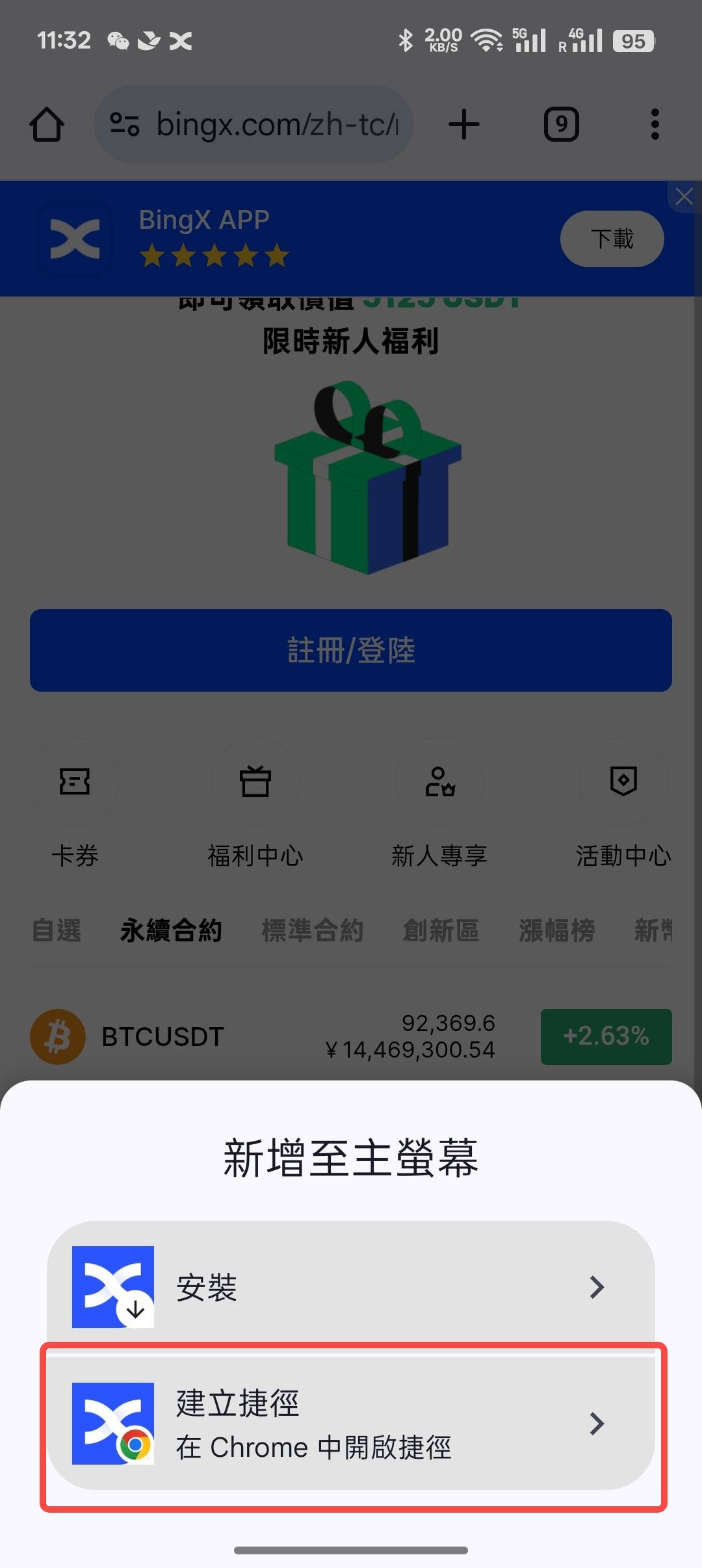Select the 福利中心 benefits center icon
The height and width of the screenshot is (1568, 702).
(255, 782)
